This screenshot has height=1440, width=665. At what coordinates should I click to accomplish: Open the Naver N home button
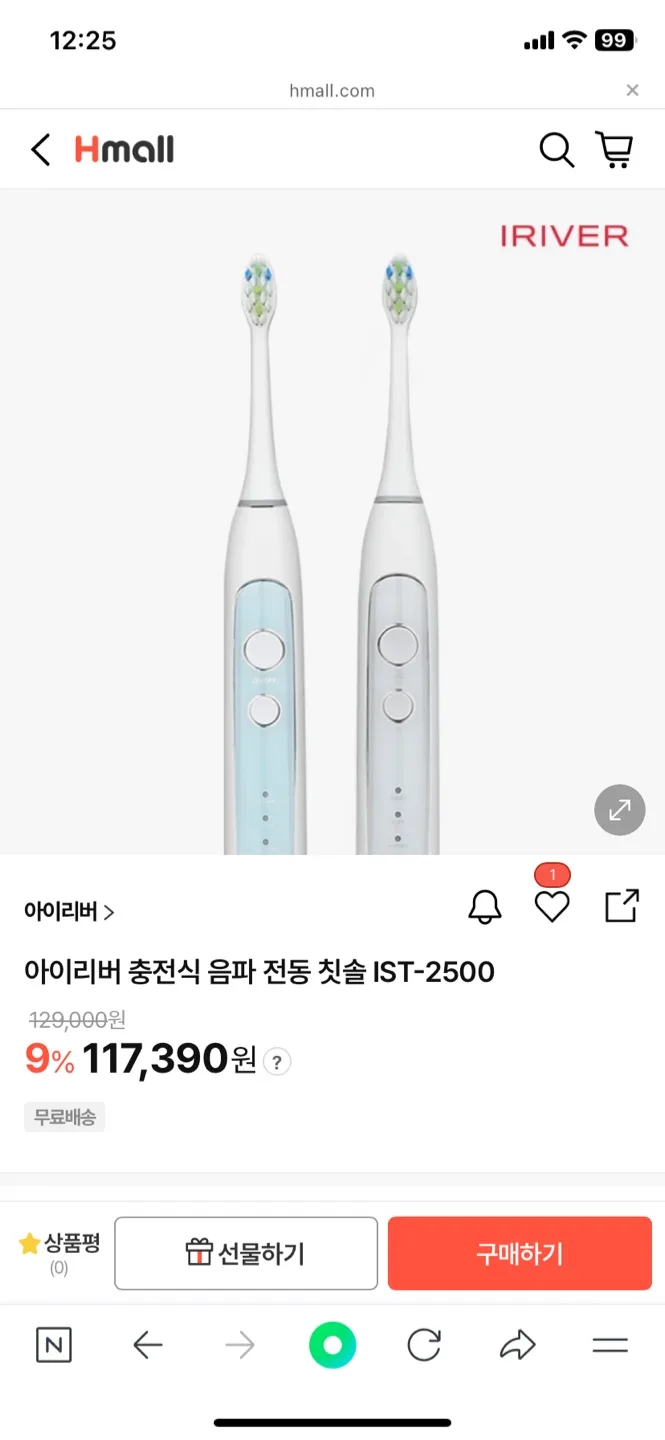[x=54, y=1345]
